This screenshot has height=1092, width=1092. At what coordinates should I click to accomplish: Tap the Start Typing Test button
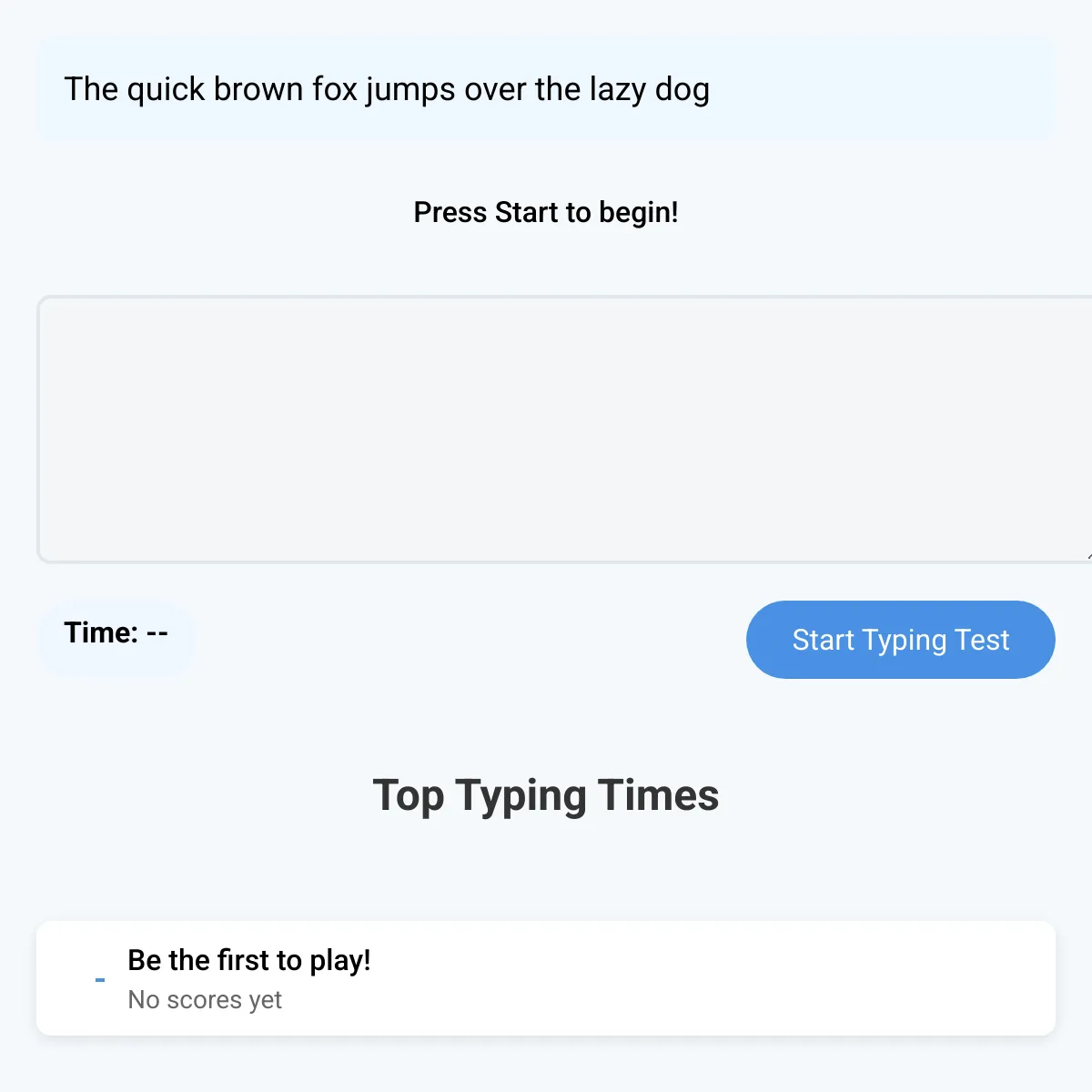[900, 640]
